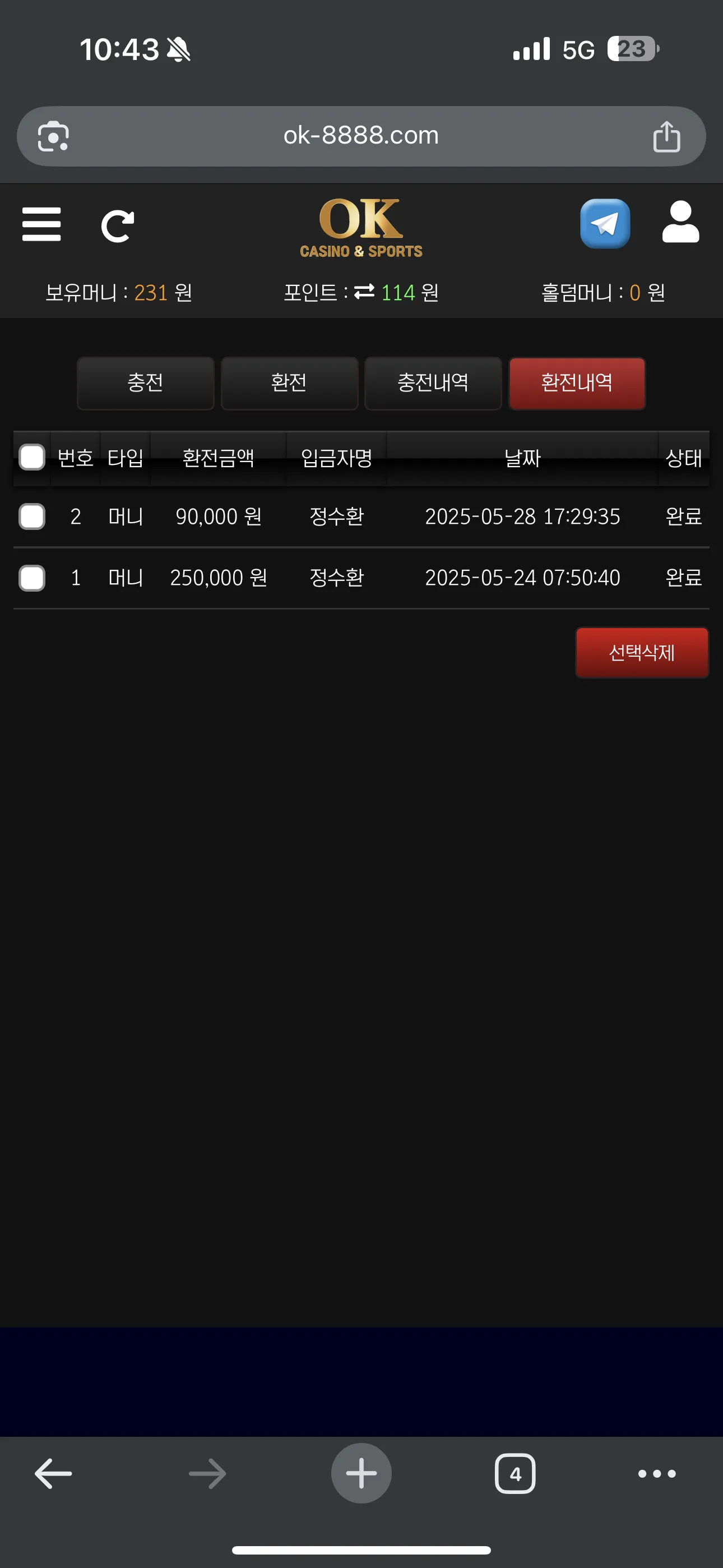
Task: Tick the checkbox for the 90,000 원 row
Action: (31, 517)
